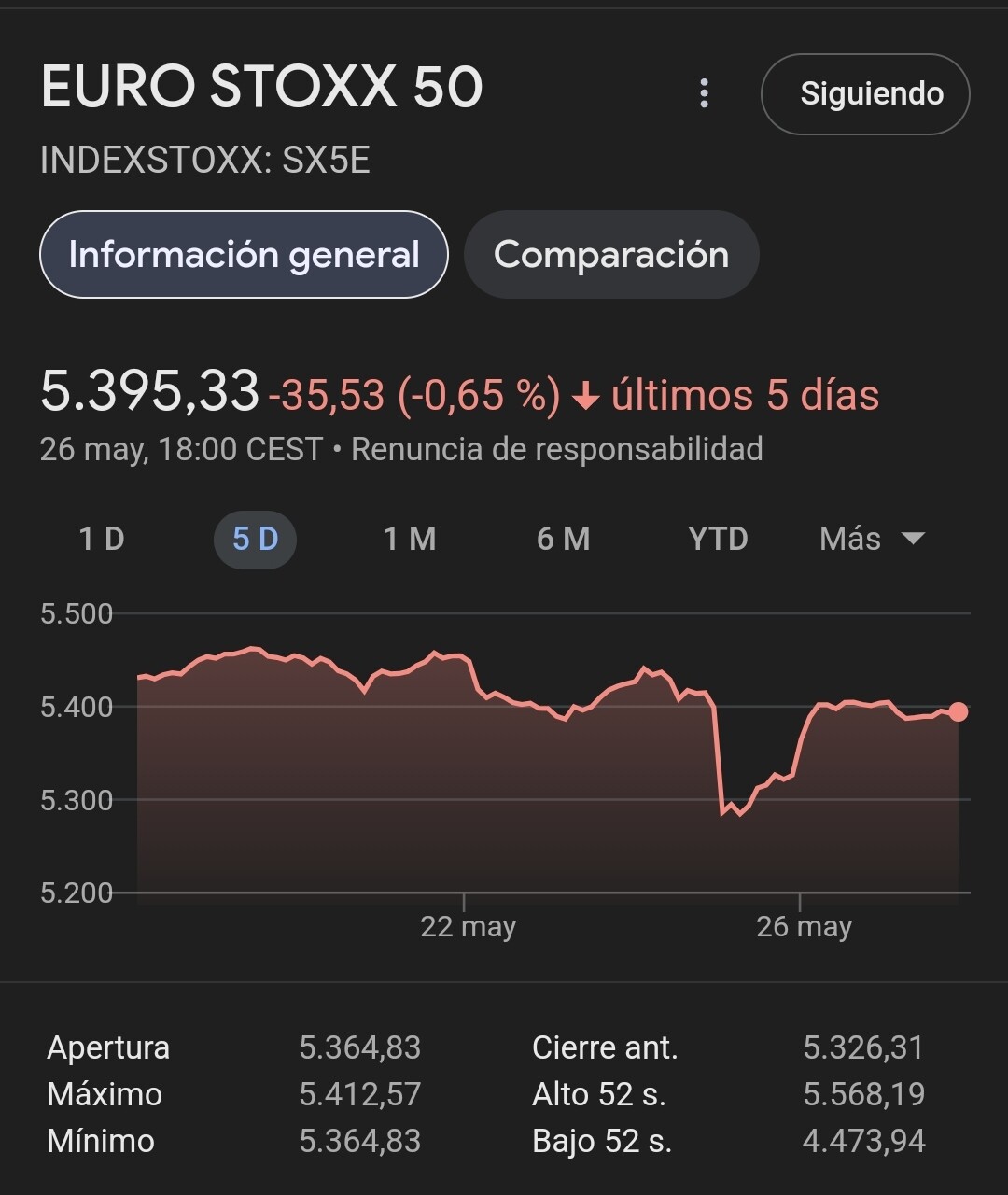Viewport: 1008px width, 1195px height.
Task: Switch chart to 1 M range
Action: (x=410, y=539)
